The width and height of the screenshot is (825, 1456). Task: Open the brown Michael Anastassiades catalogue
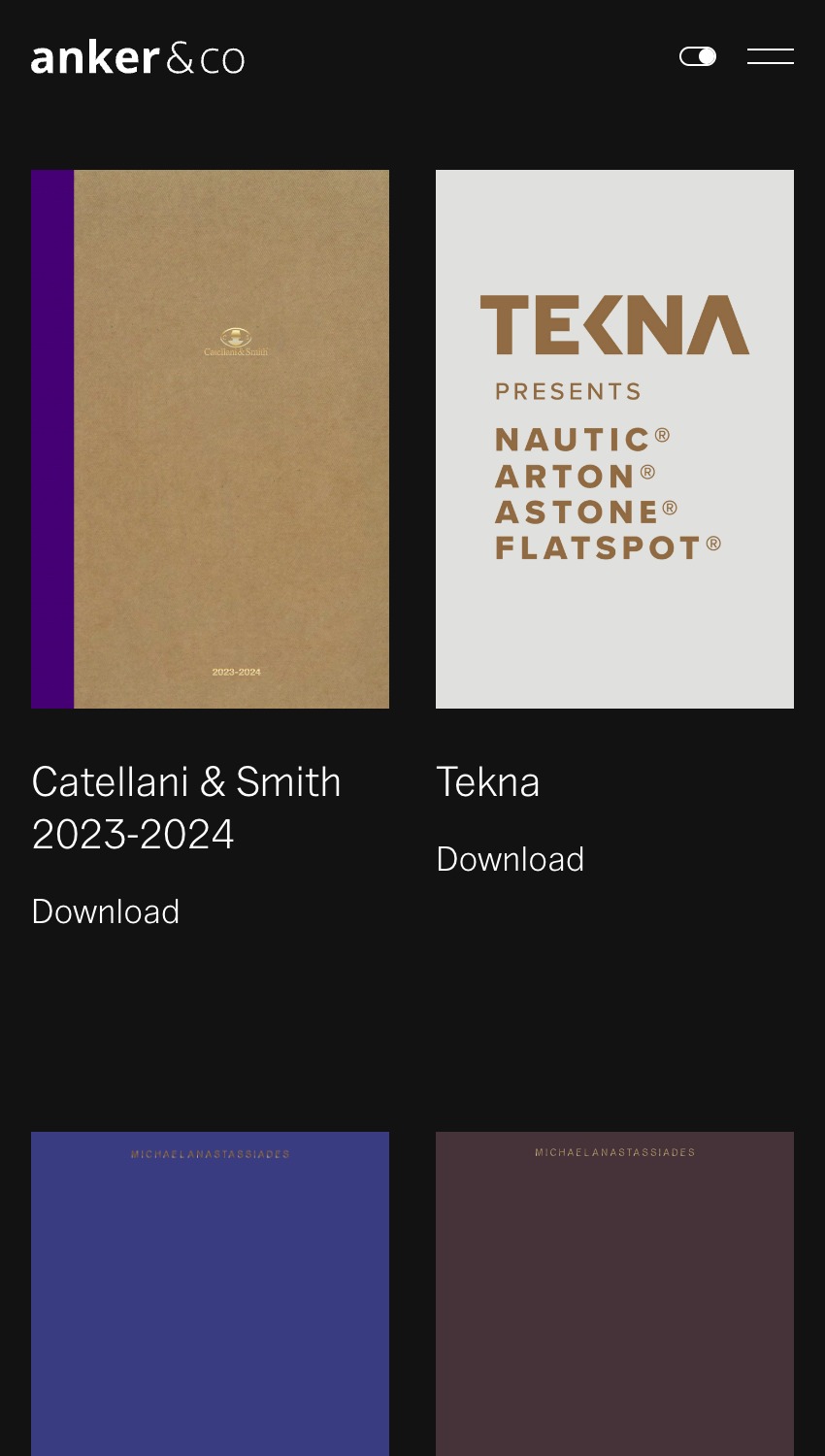pos(614,1293)
